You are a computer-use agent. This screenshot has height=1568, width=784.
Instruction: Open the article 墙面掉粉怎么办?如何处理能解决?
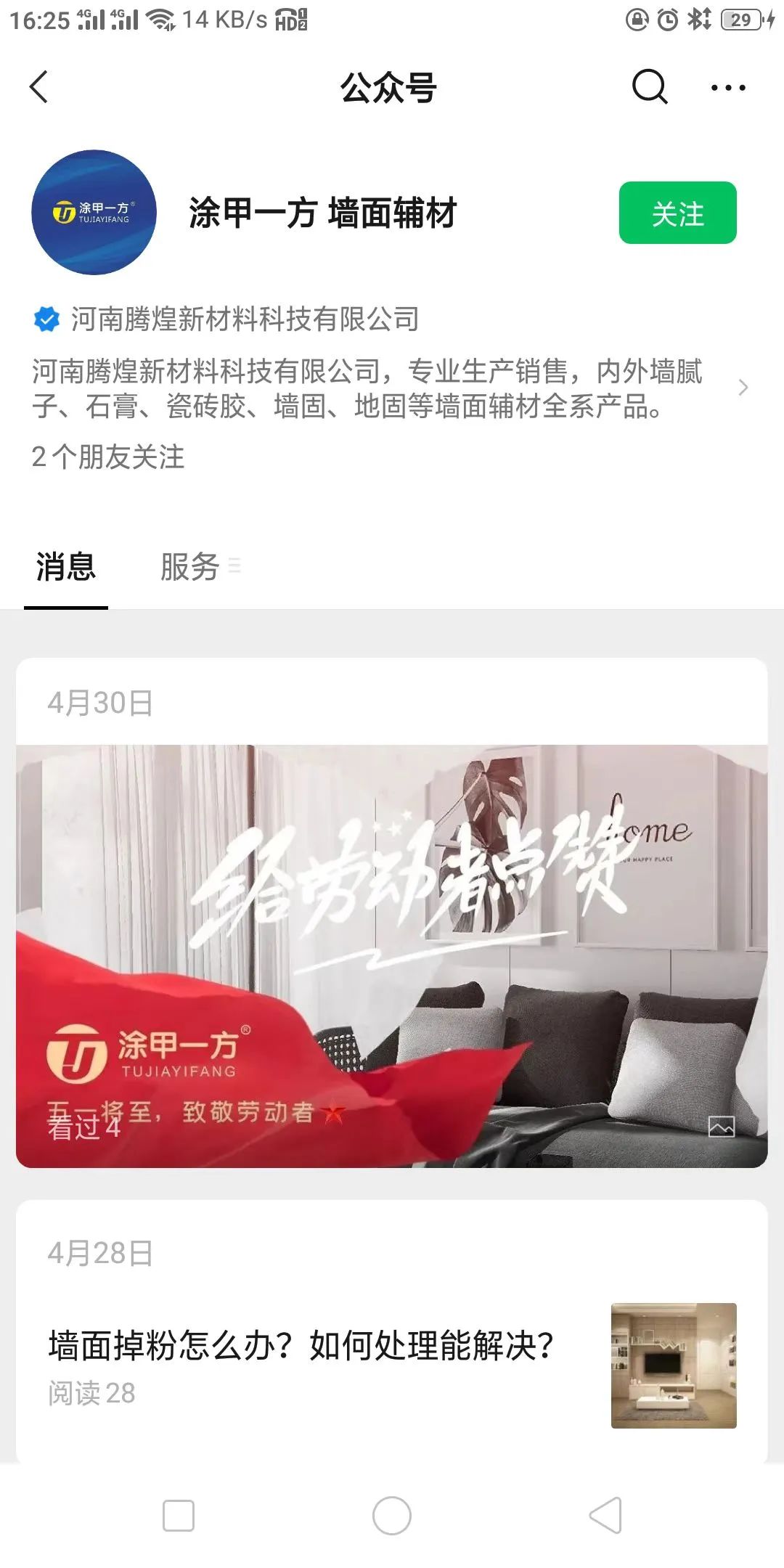[301, 1345]
